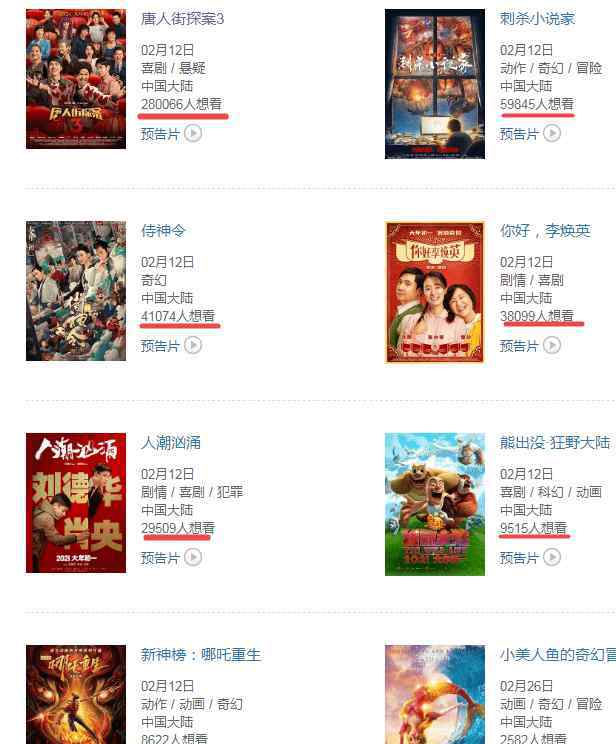Play the 预告片 trailer for 唐人街探案3
The width and height of the screenshot is (616, 744).
[171, 134]
